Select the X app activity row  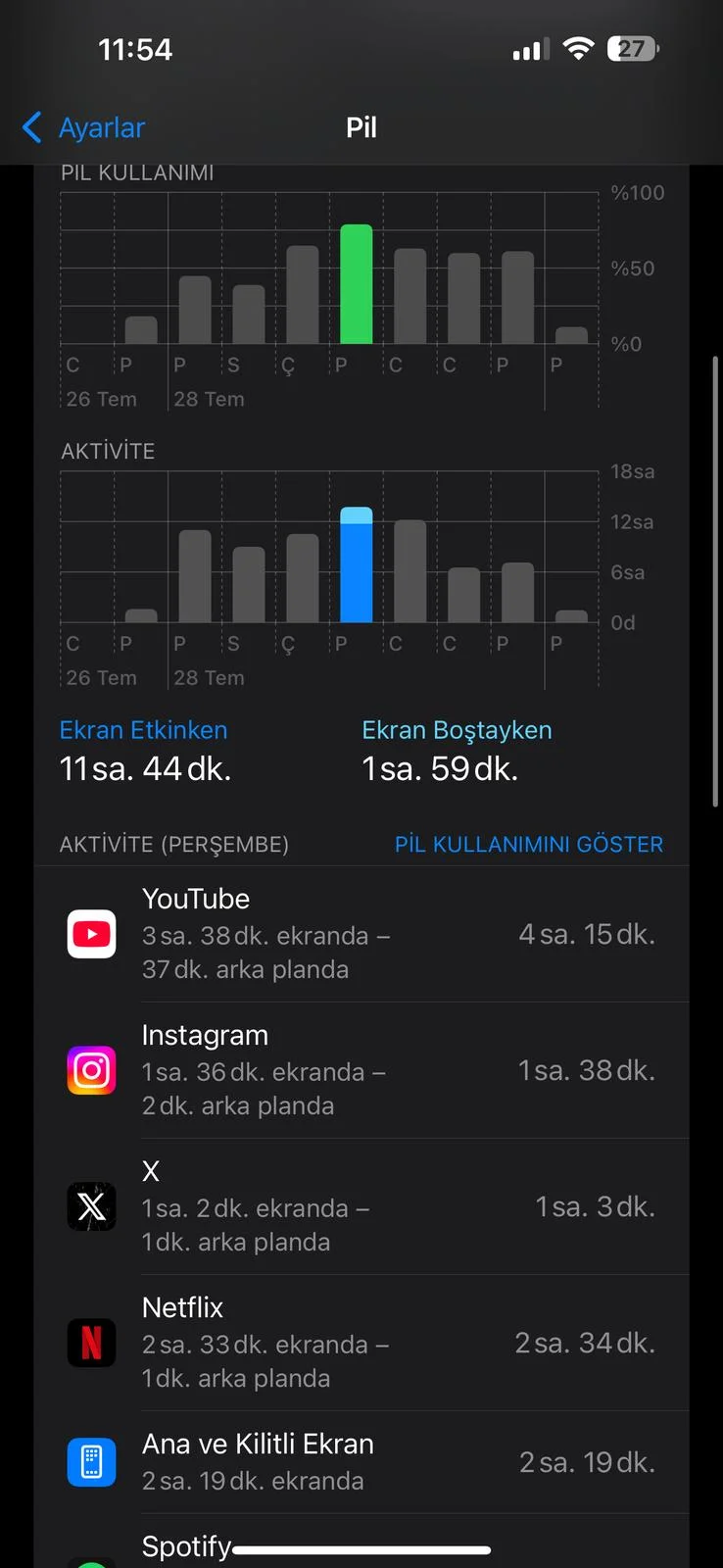coord(362,1206)
